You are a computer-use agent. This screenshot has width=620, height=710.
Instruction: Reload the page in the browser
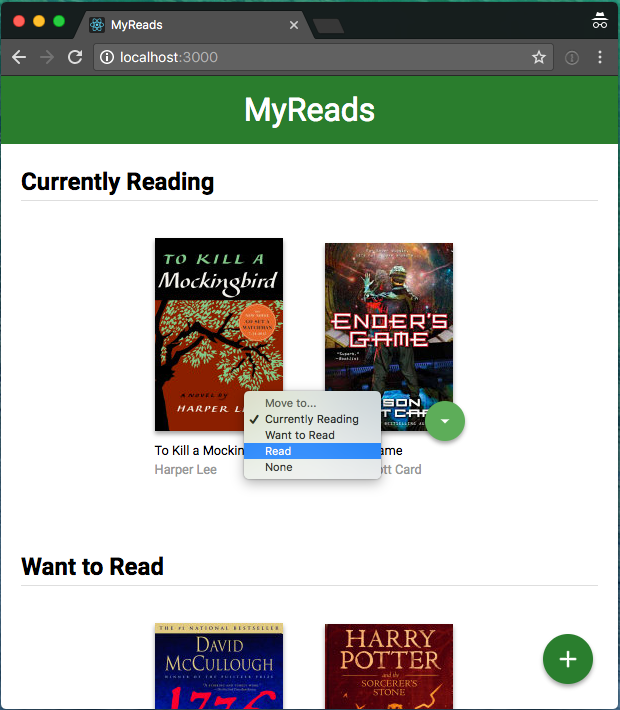click(75, 57)
